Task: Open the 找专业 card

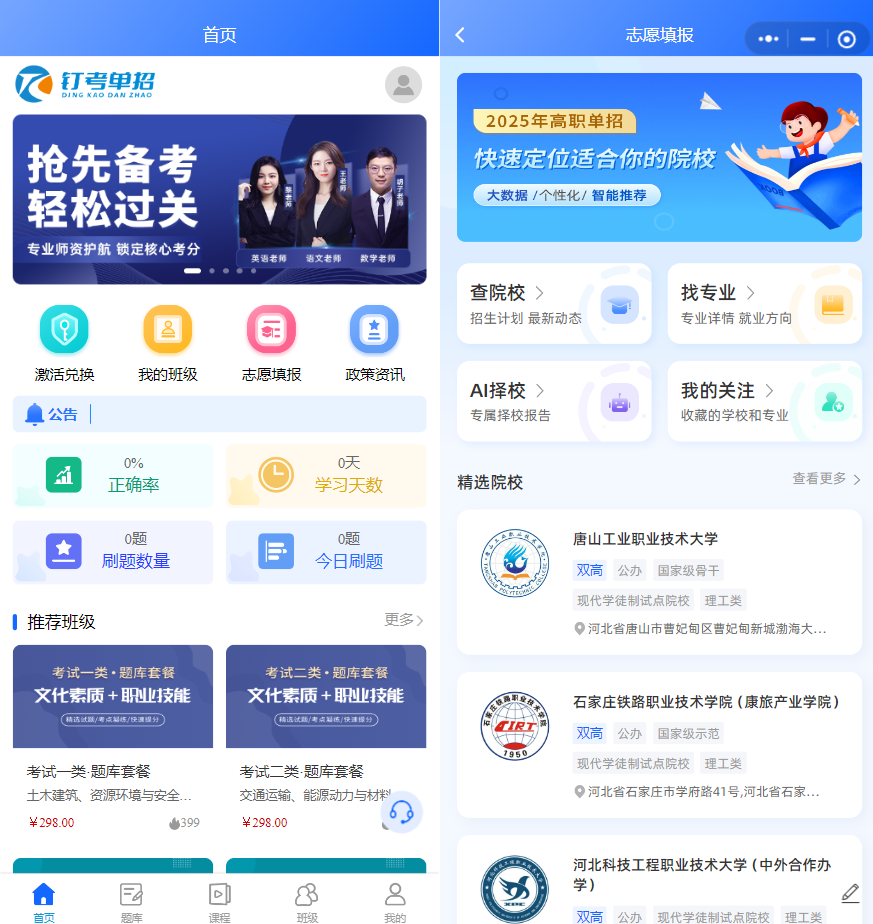Action: [x=764, y=303]
